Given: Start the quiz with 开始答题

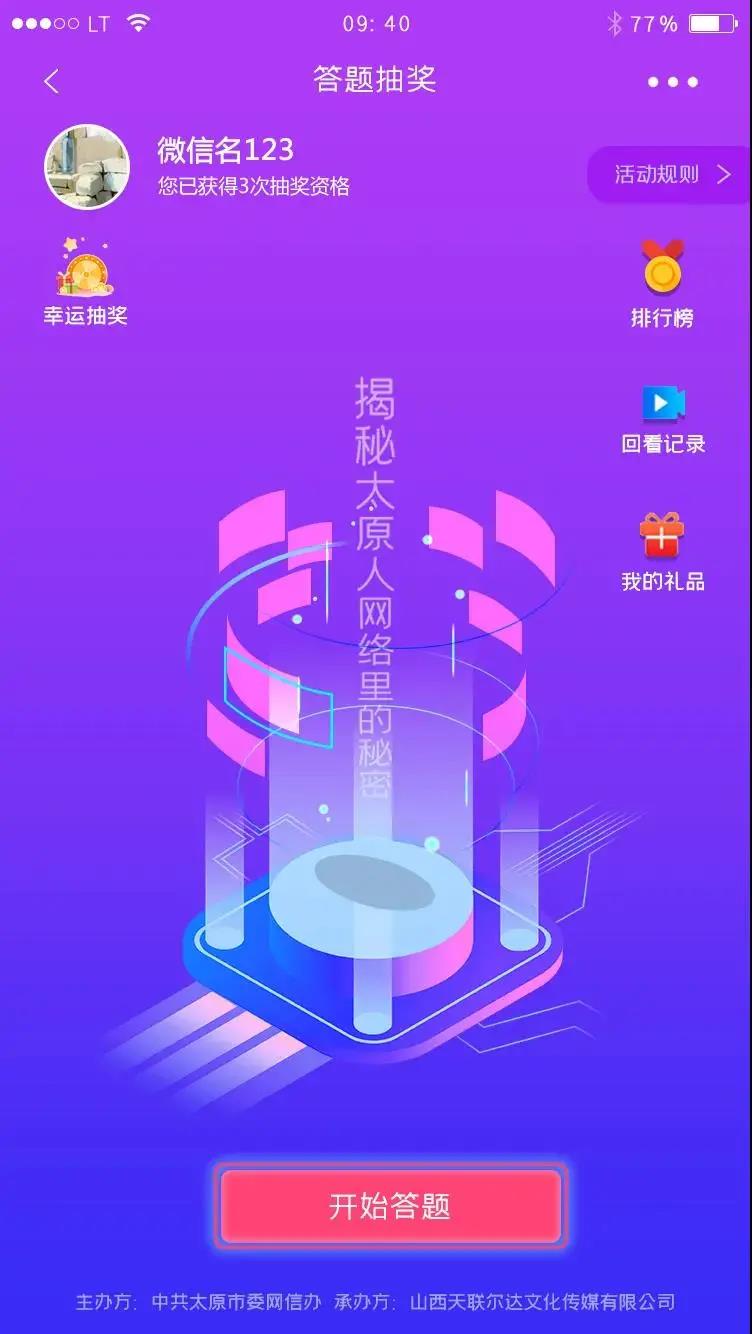Looking at the screenshot, I should pyautogui.click(x=390, y=1206).
